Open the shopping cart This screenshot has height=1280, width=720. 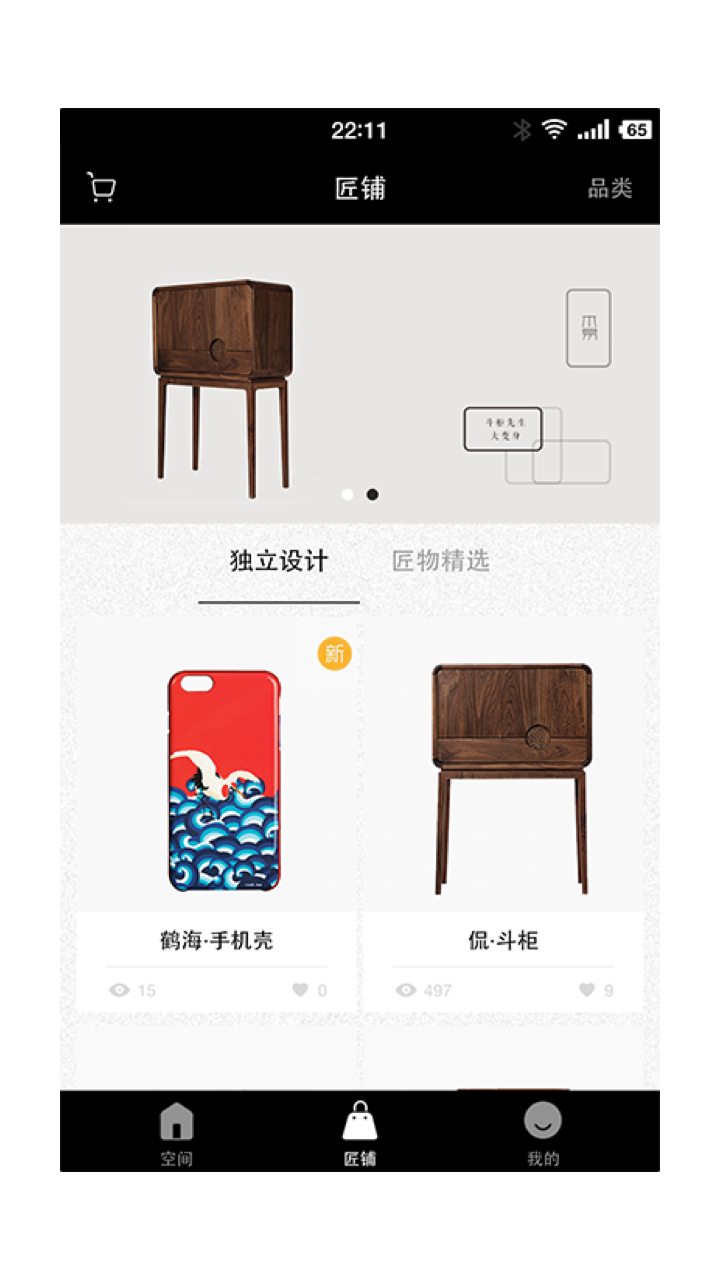101,188
